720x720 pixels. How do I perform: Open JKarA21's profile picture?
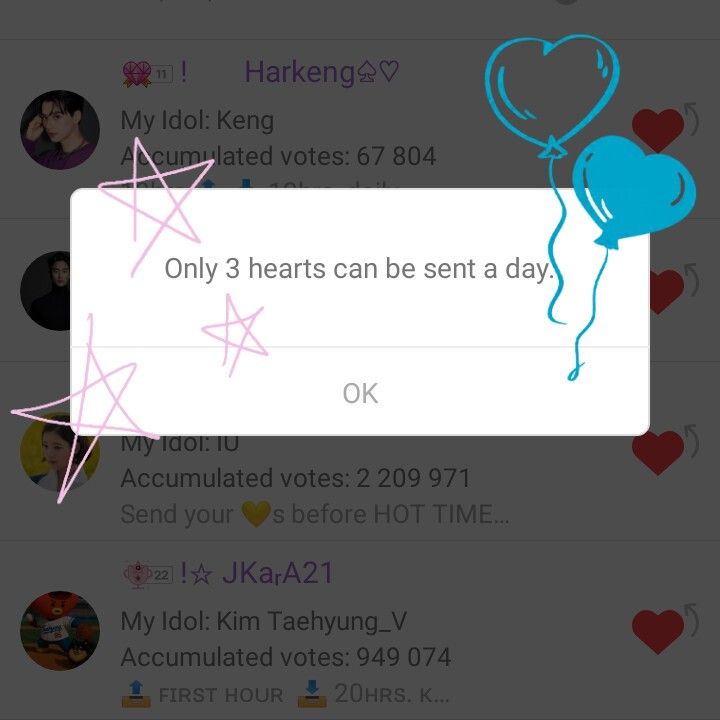click(x=60, y=630)
